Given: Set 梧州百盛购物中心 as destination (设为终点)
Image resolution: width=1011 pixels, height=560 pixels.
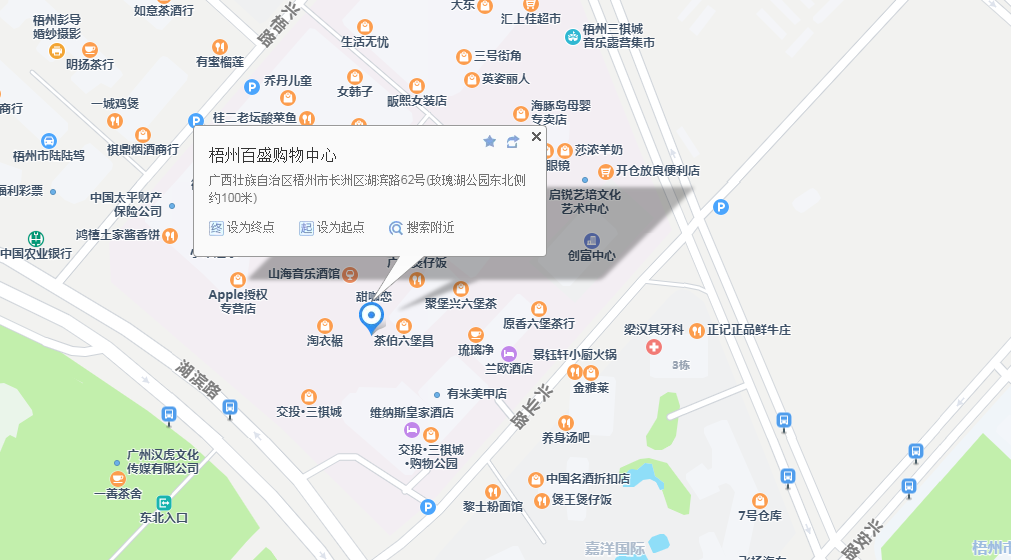Looking at the screenshot, I should pyautogui.click(x=241, y=228).
